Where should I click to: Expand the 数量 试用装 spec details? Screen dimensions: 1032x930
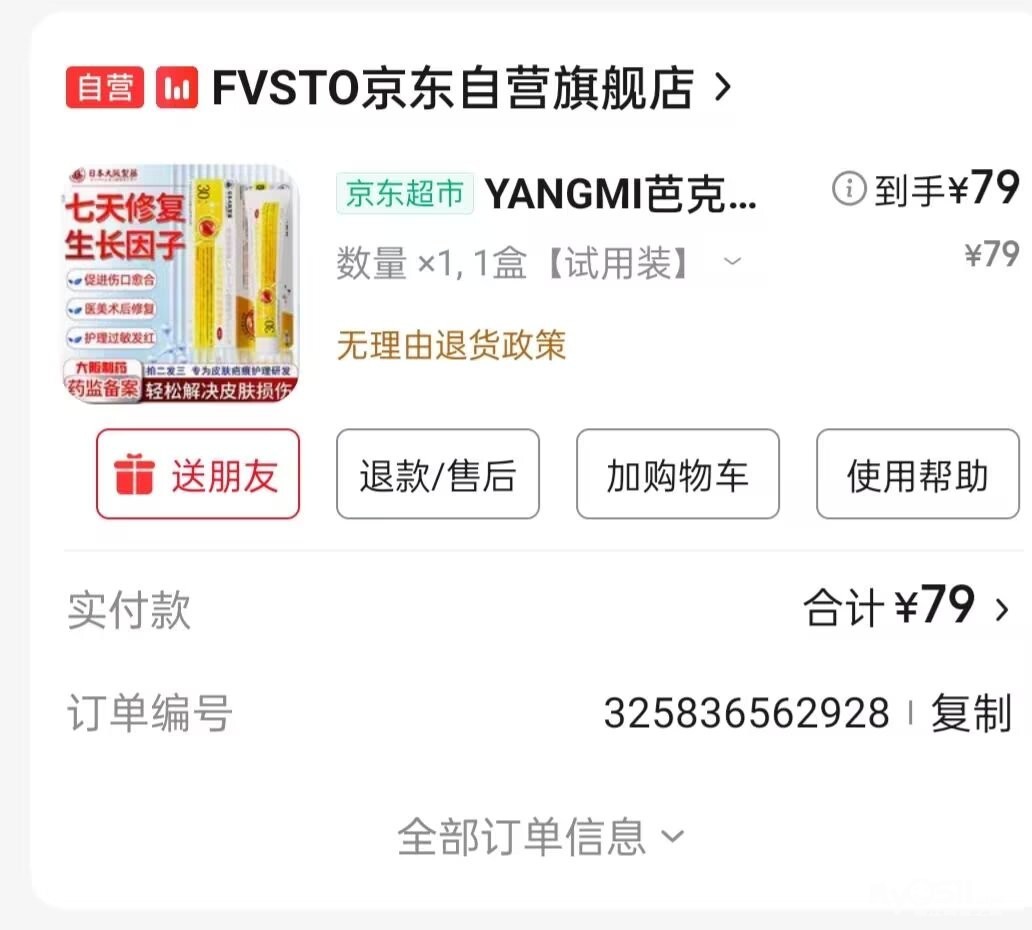(x=732, y=263)
